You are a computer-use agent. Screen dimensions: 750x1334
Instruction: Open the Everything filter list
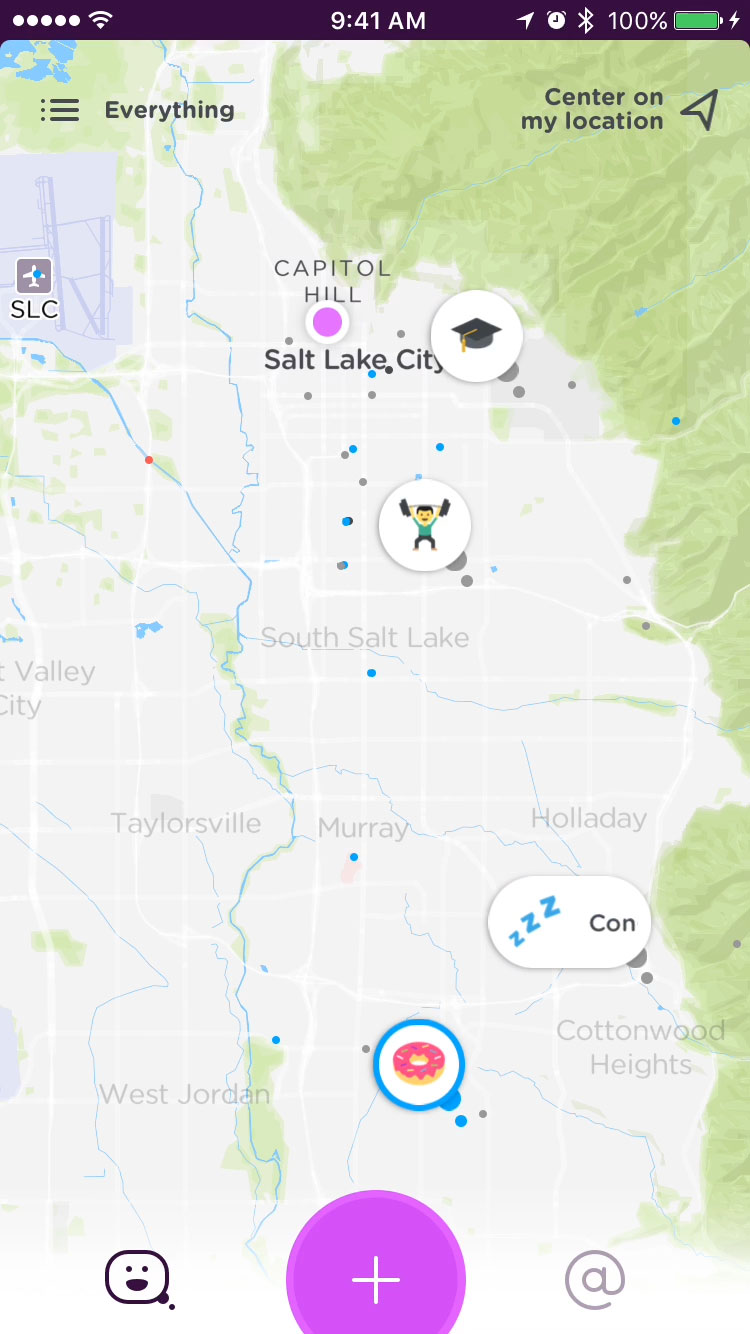click(x=138, y=110)
